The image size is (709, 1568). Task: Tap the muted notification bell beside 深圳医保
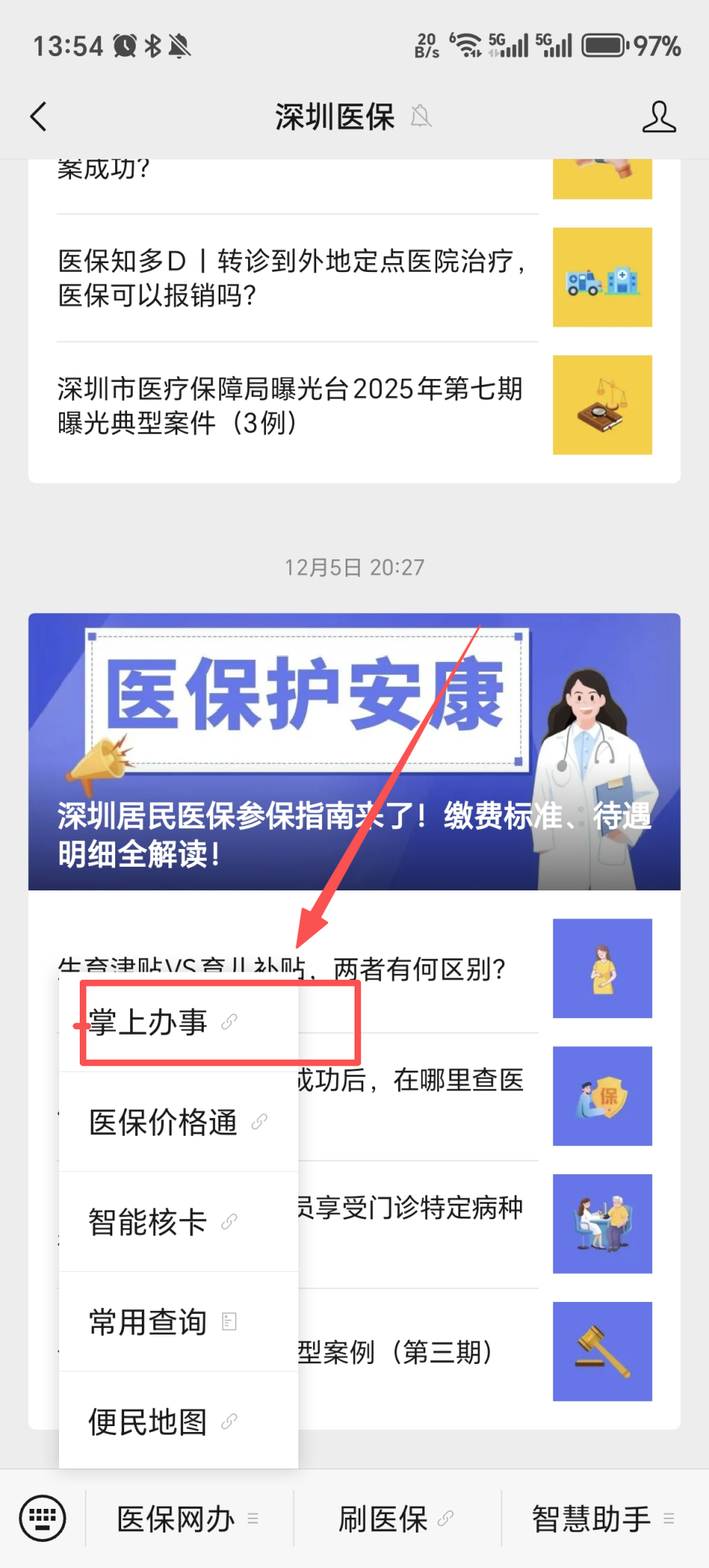coord(422,117)
